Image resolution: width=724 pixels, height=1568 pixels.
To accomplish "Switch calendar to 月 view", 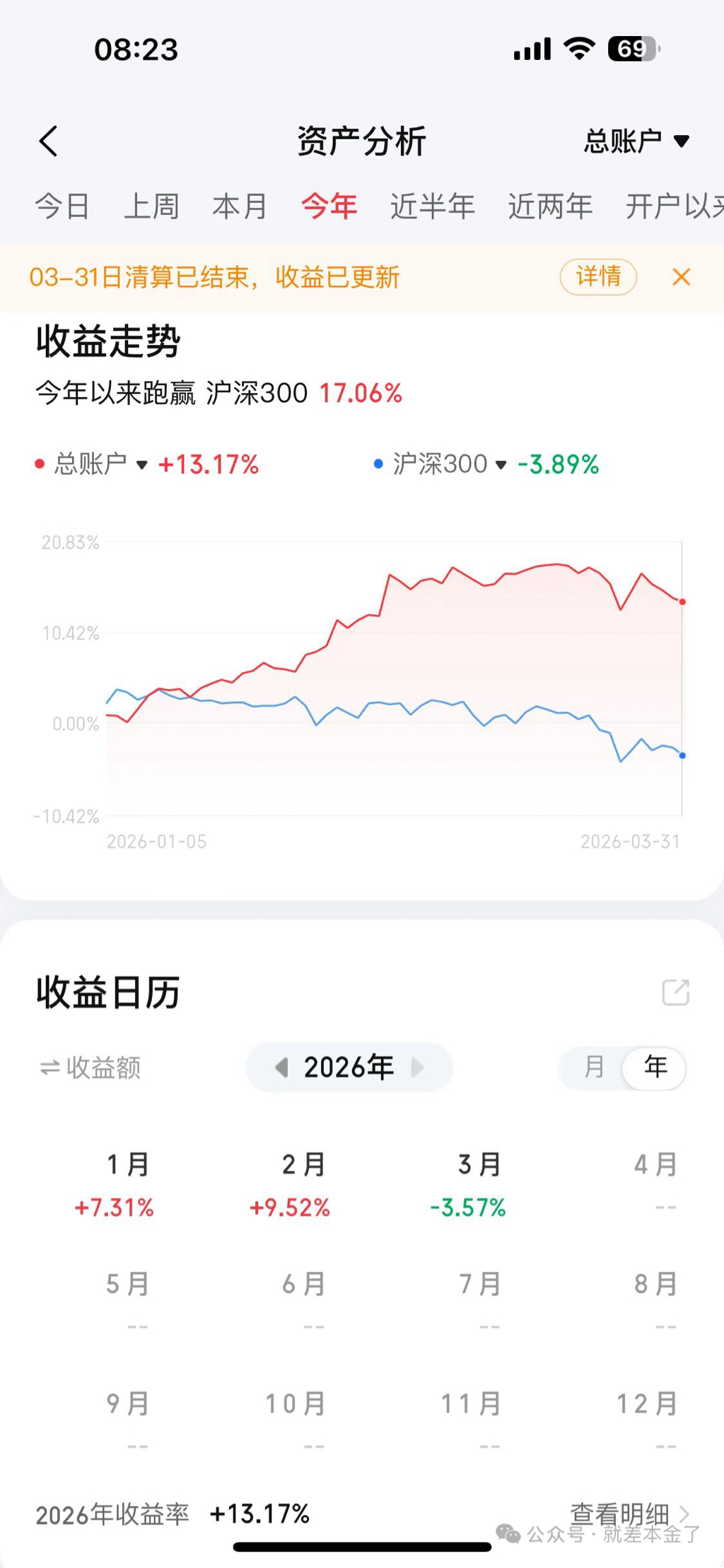I will pyautogui.click(x=595, y=1067).
